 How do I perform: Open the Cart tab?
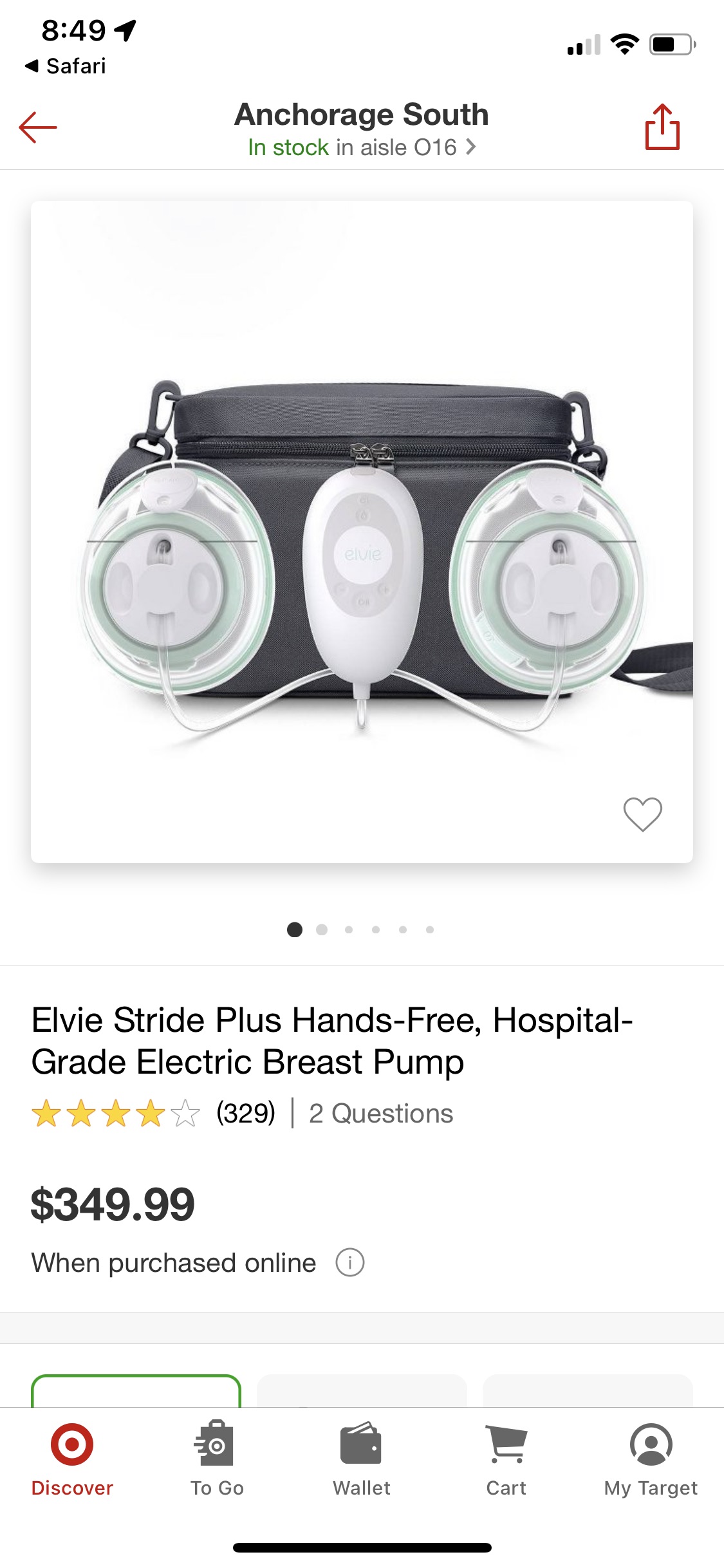point(506,1460)
